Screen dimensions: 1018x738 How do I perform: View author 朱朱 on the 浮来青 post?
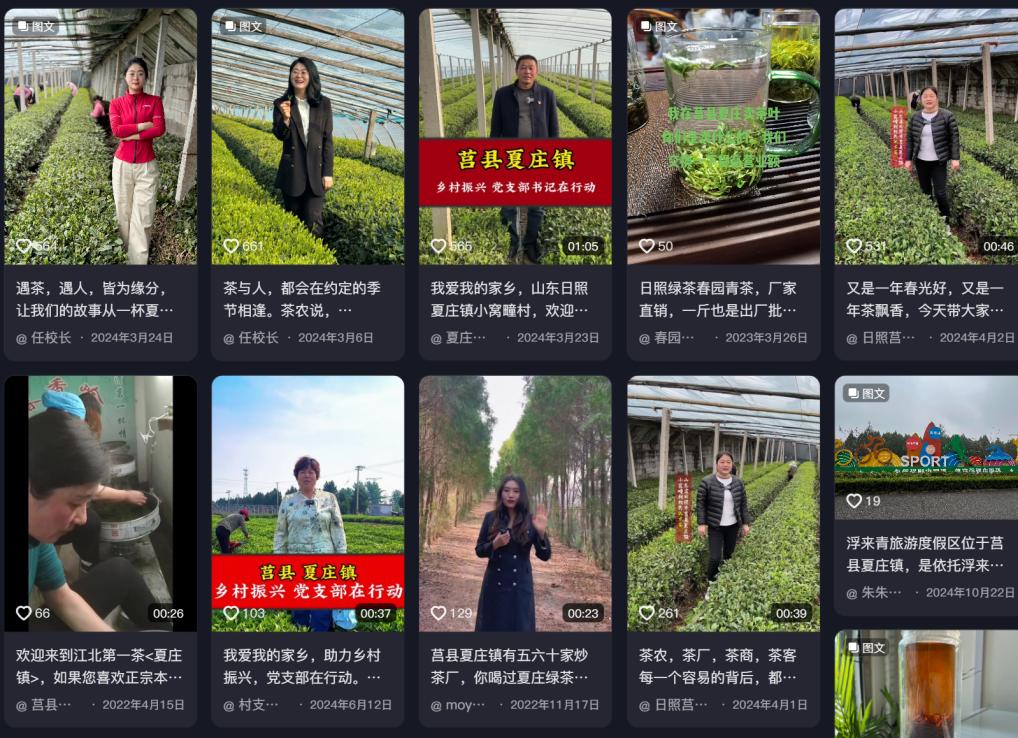pyautogui.click(x=880, y=593)
